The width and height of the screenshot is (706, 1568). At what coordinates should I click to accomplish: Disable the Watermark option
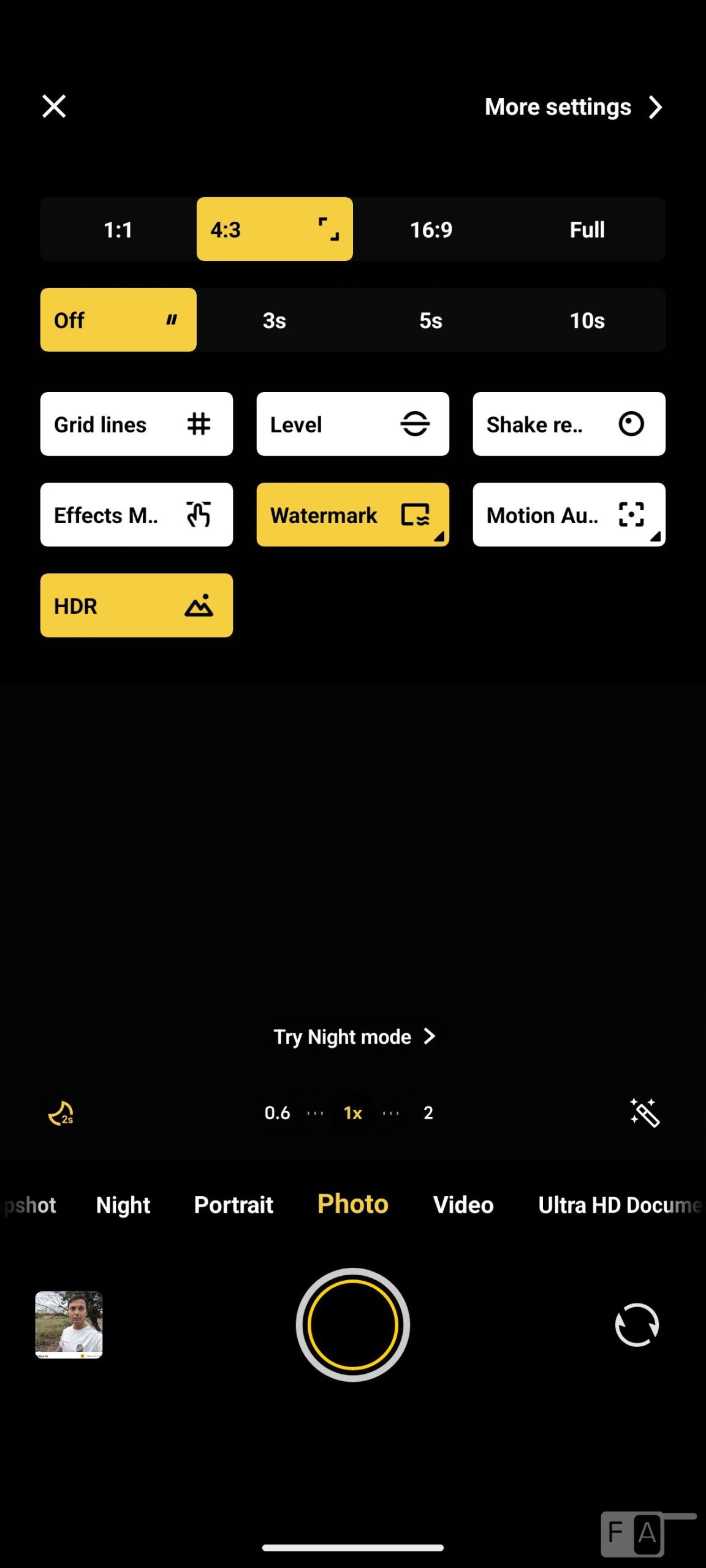coord(352,514)
